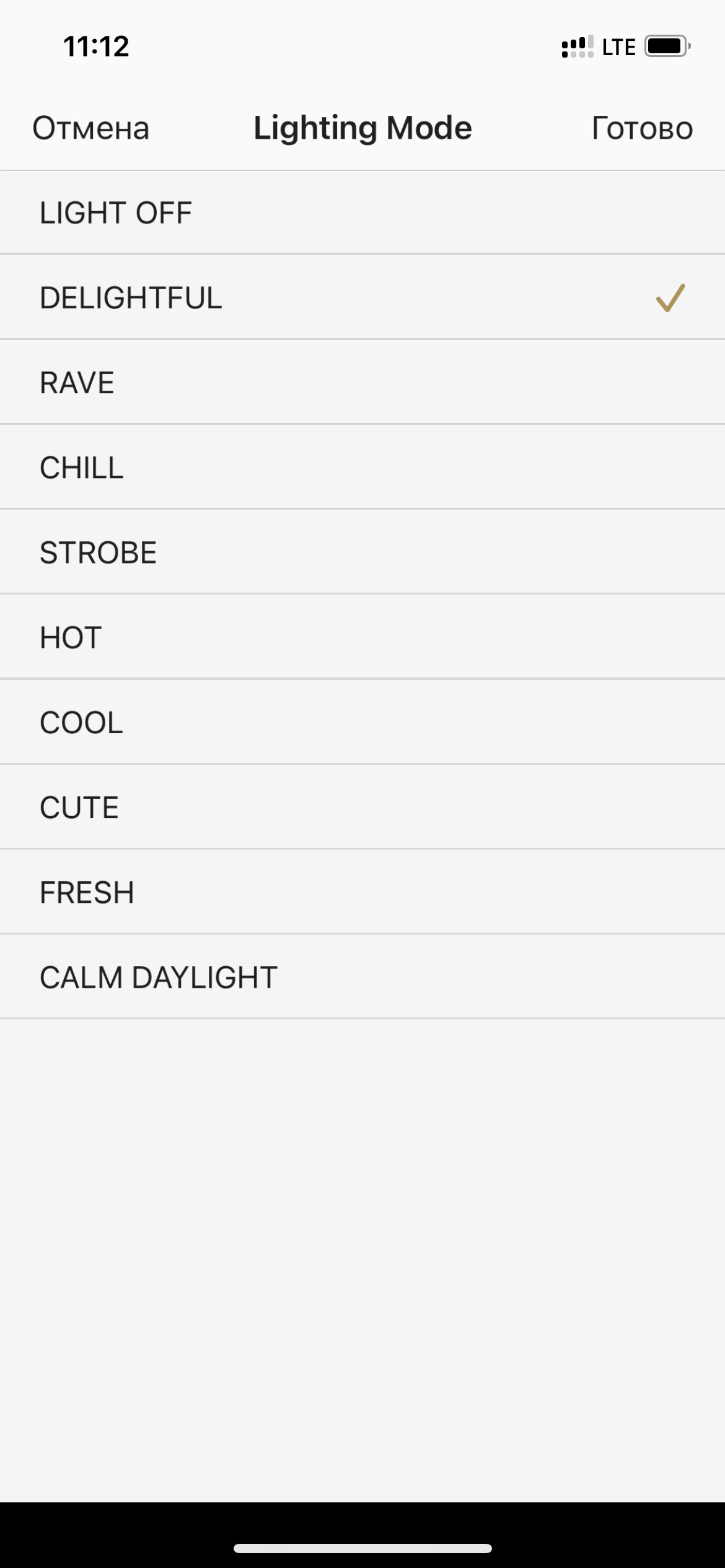The width and height of the screenshot is (725, 1568).
Task: Switch lighting to RAVE
Action: (x=362, y=382)
